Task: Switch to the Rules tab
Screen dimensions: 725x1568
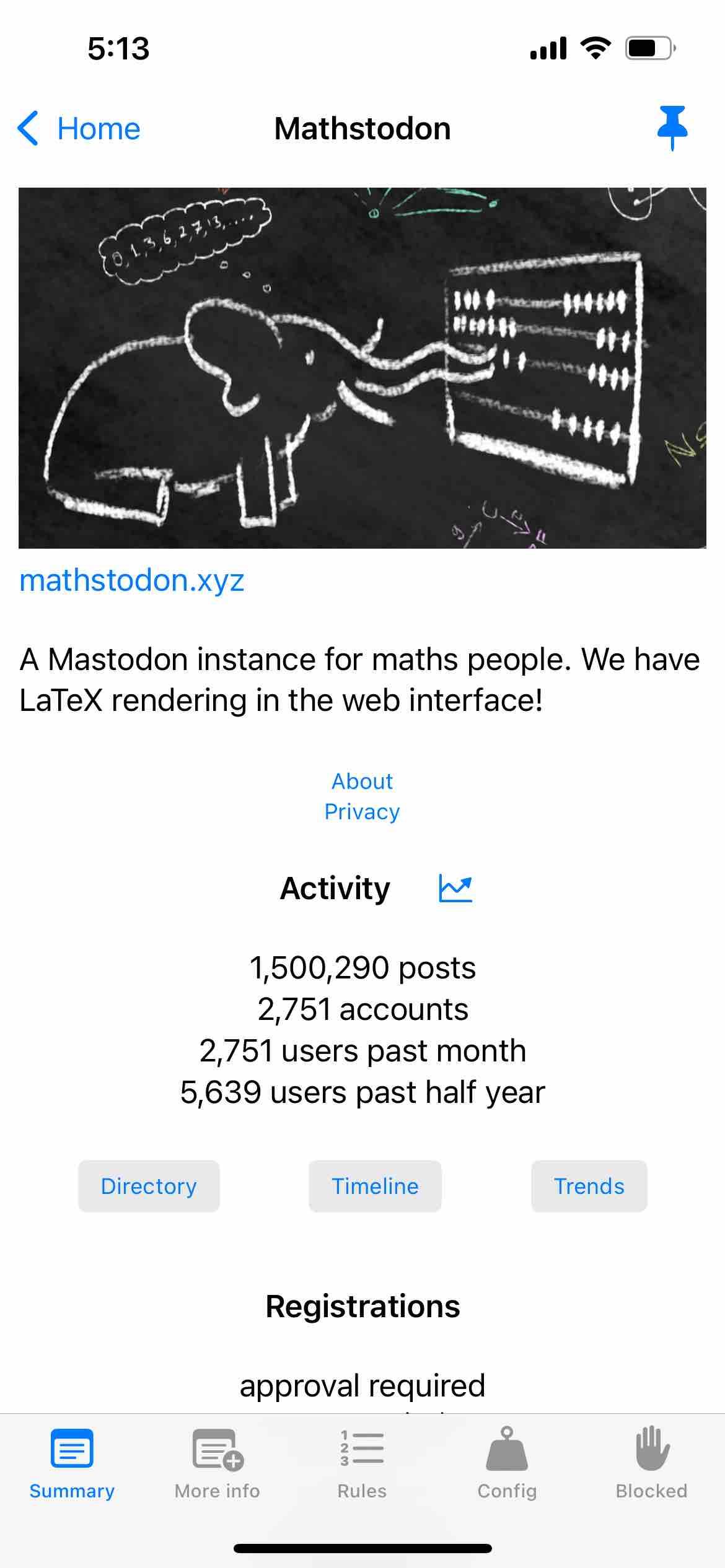Action: click(x=362, y=1464)
